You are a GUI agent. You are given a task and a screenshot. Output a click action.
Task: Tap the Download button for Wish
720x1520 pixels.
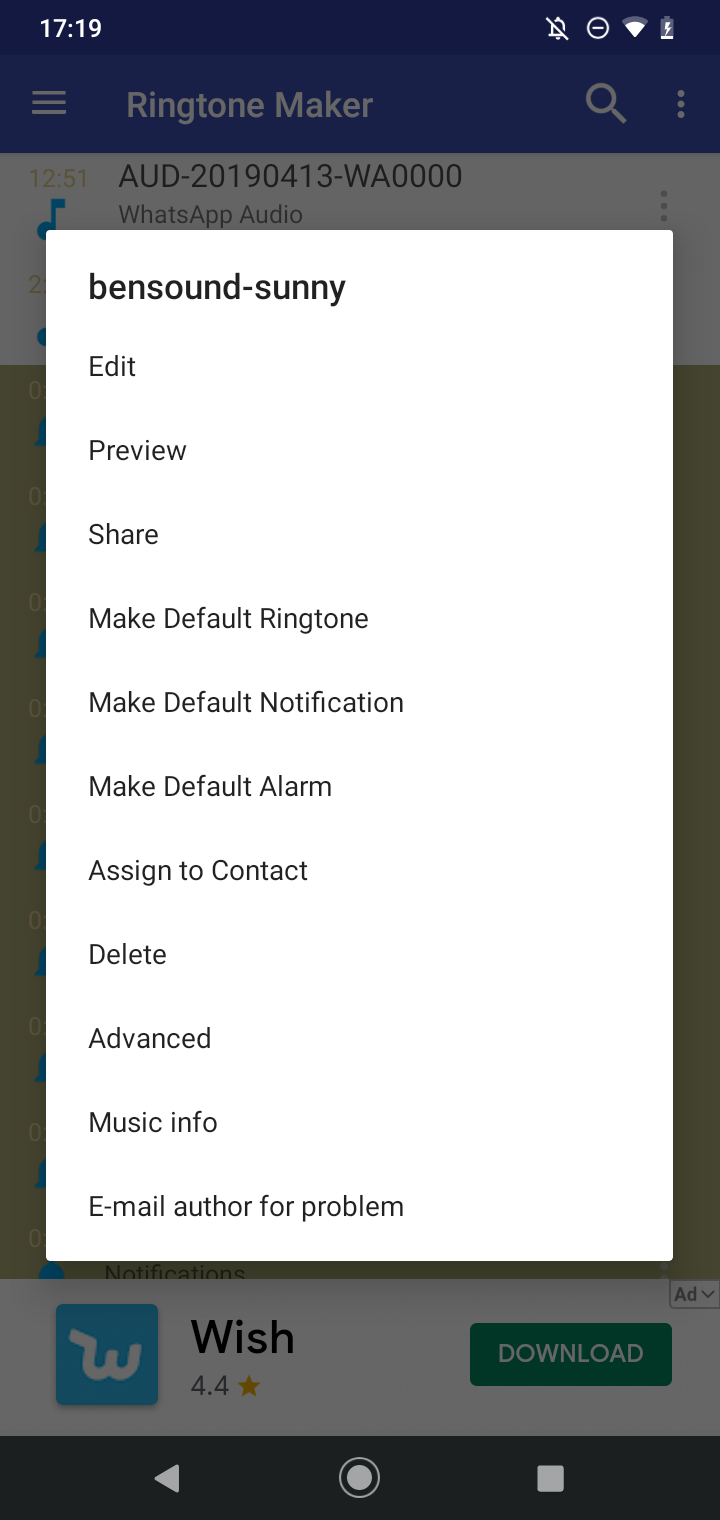click(x=570, y=1353)
